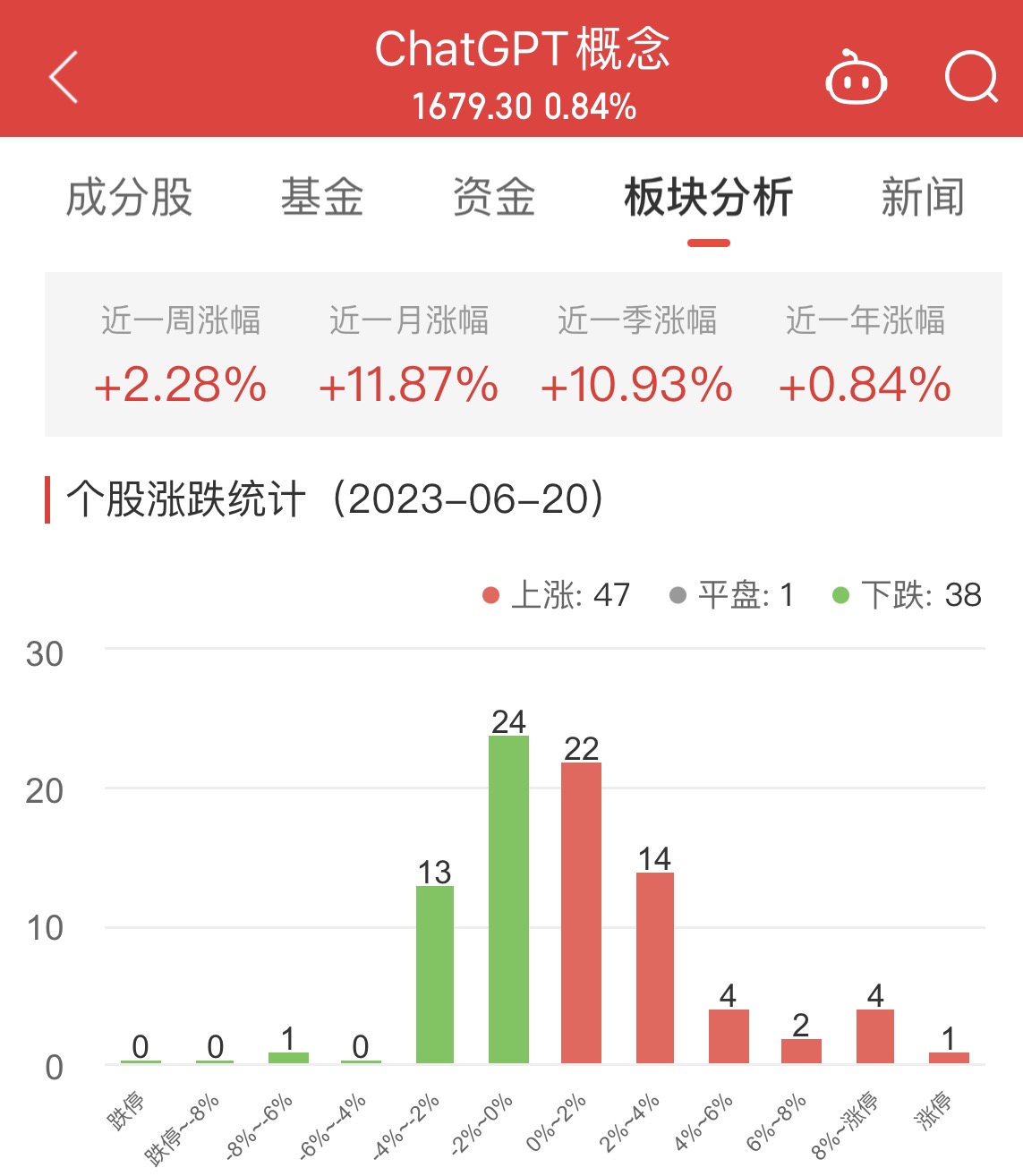Open the robot assistant icon
This screenshot has height=1176, width=1023.
click(x=856, y=79)
